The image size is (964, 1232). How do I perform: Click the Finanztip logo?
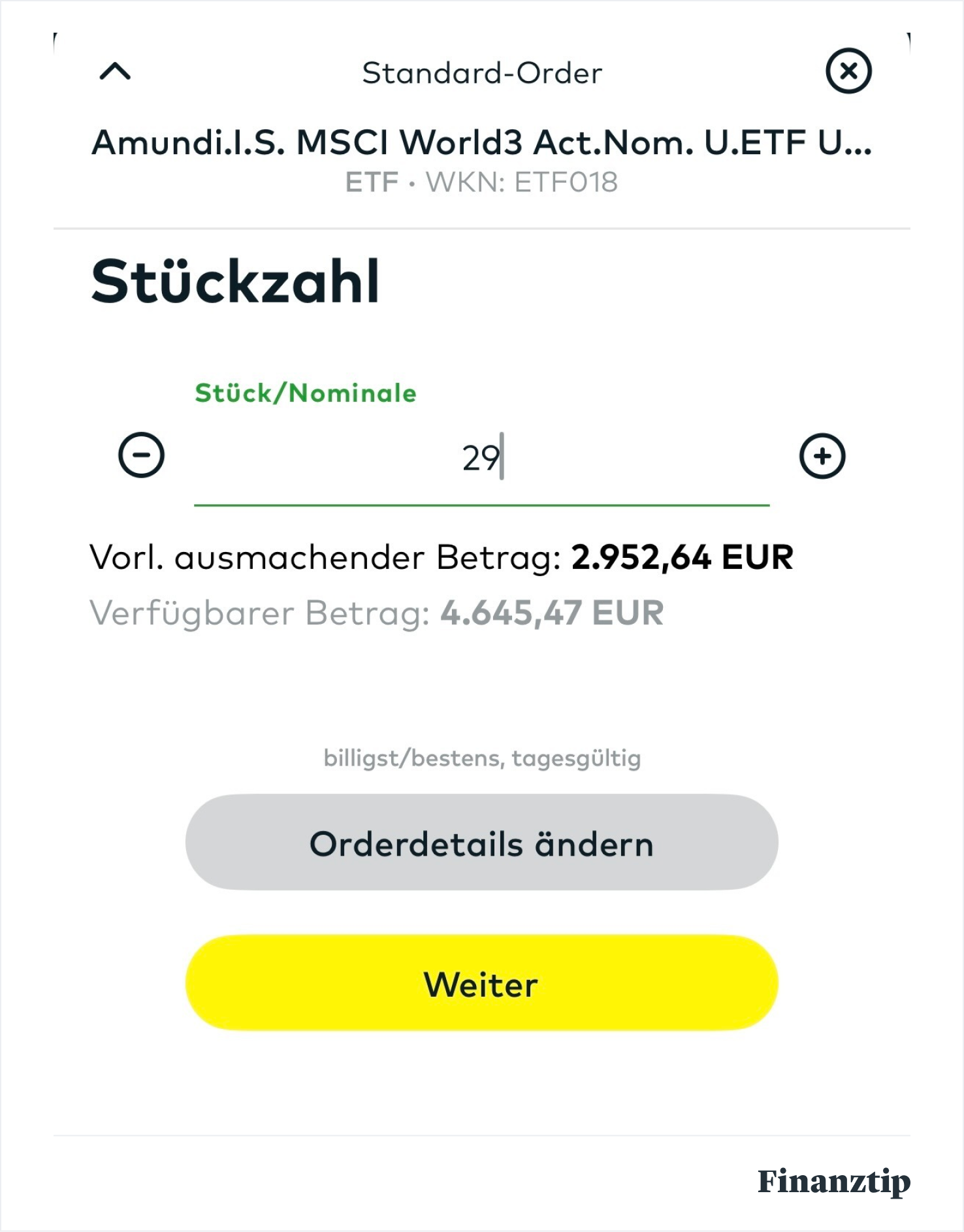[x=835, y=1180]
